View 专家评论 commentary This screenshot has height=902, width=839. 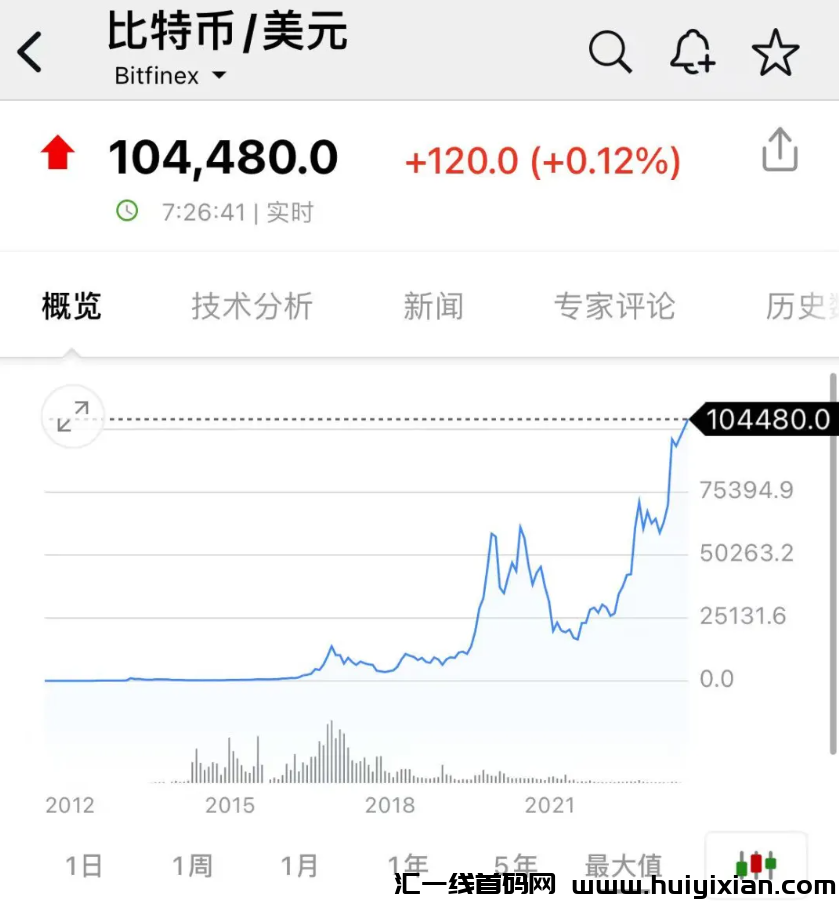coord(614,307)
